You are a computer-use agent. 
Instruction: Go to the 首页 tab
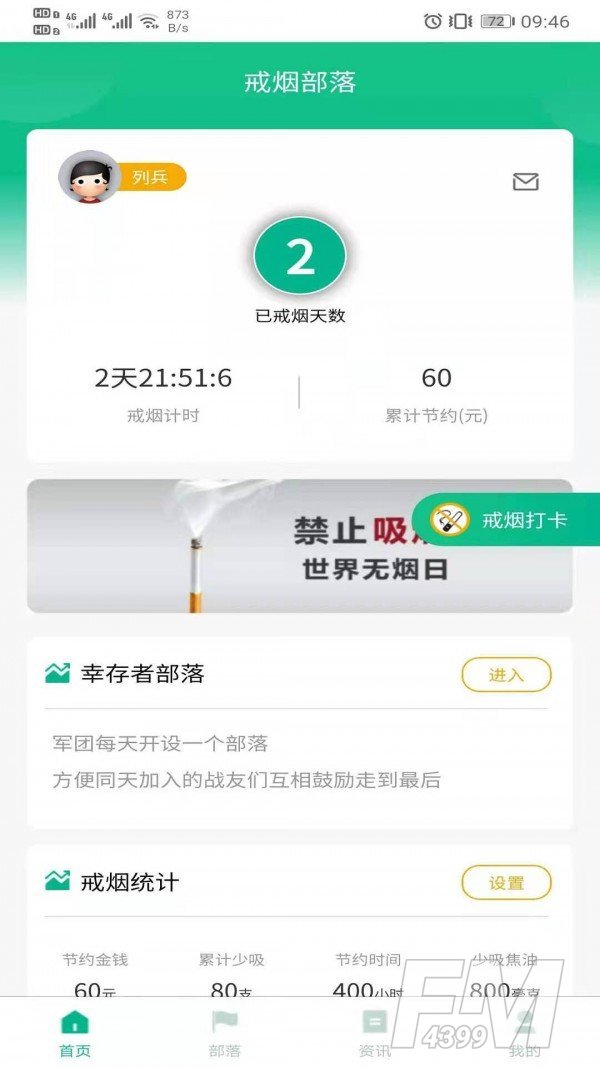point(75,1032)
